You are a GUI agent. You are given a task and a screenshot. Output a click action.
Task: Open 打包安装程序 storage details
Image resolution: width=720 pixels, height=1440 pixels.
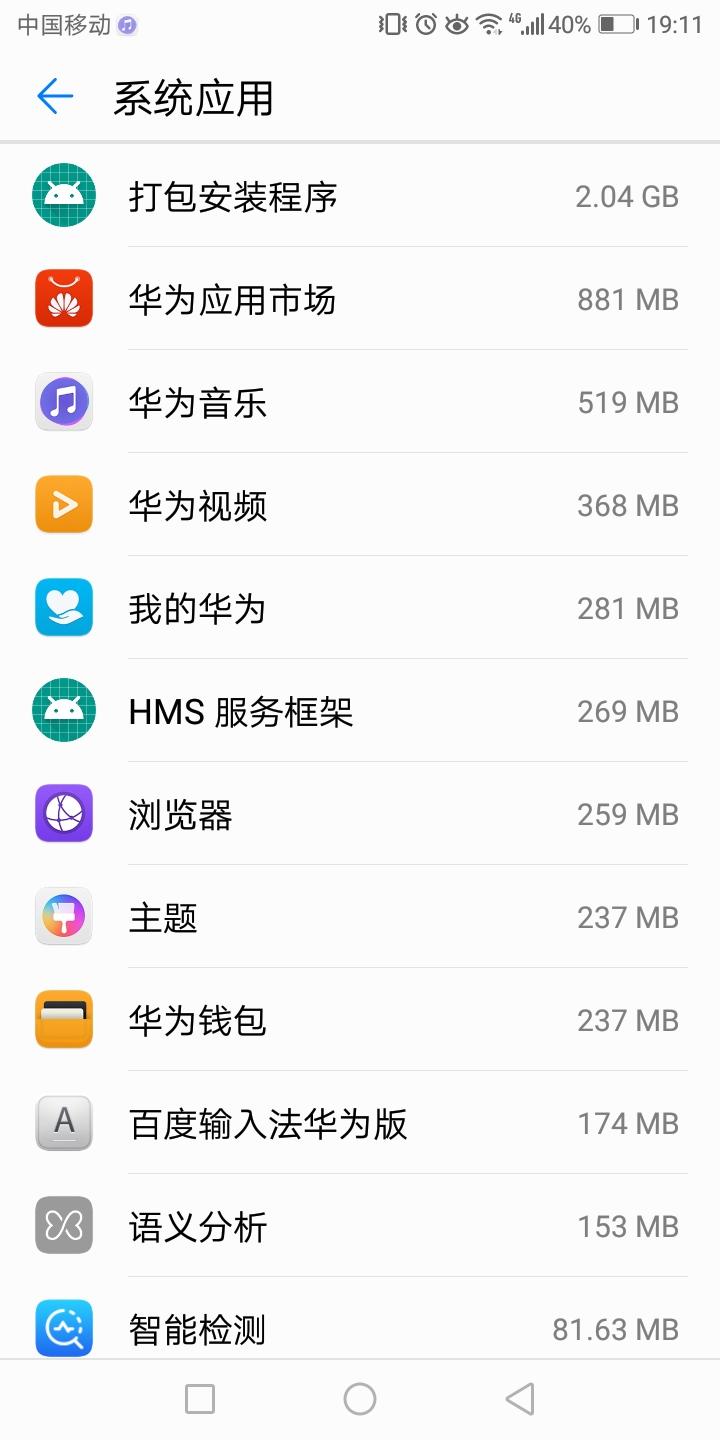pos(360,197)
